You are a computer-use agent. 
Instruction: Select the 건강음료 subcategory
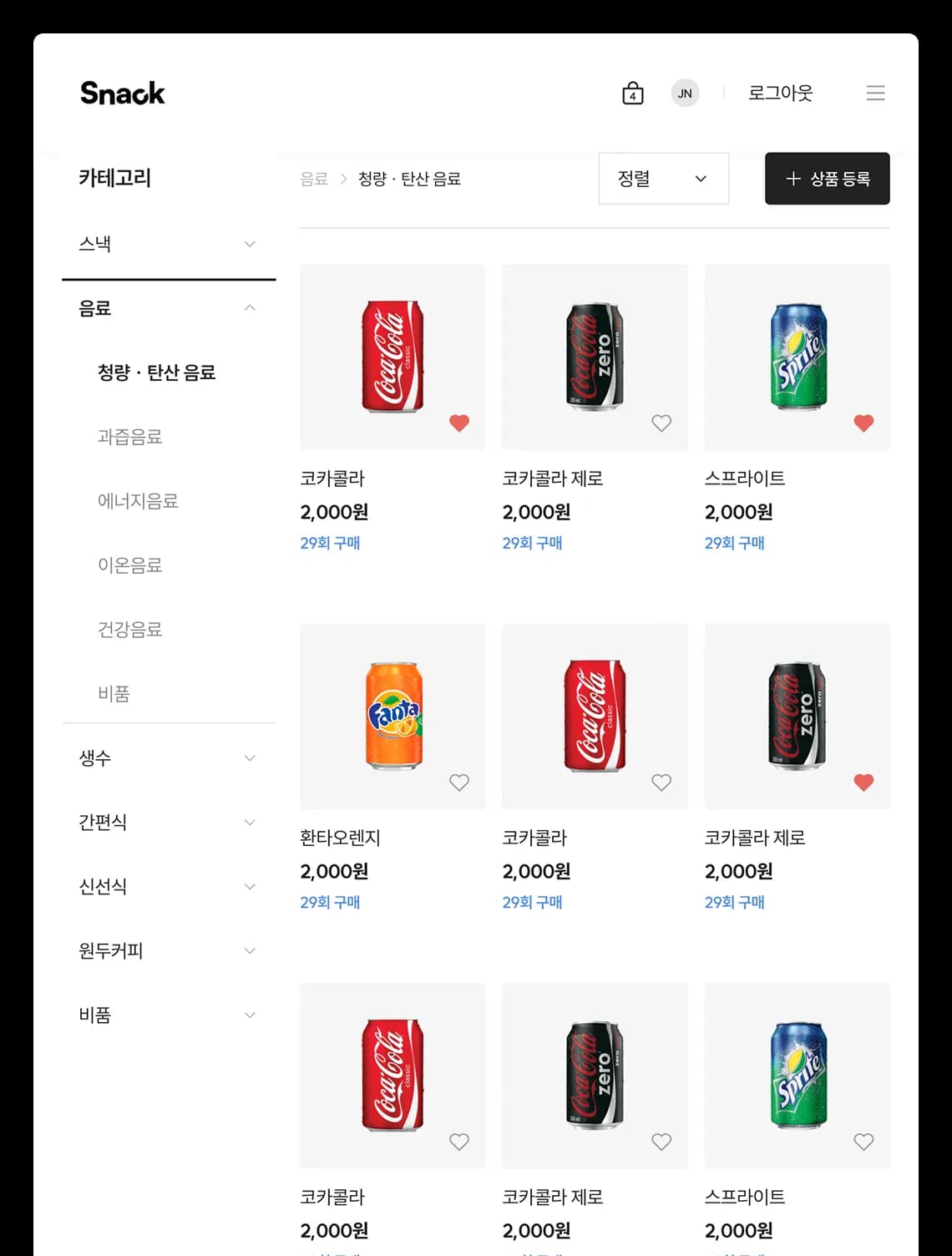[x=130, y=630]
